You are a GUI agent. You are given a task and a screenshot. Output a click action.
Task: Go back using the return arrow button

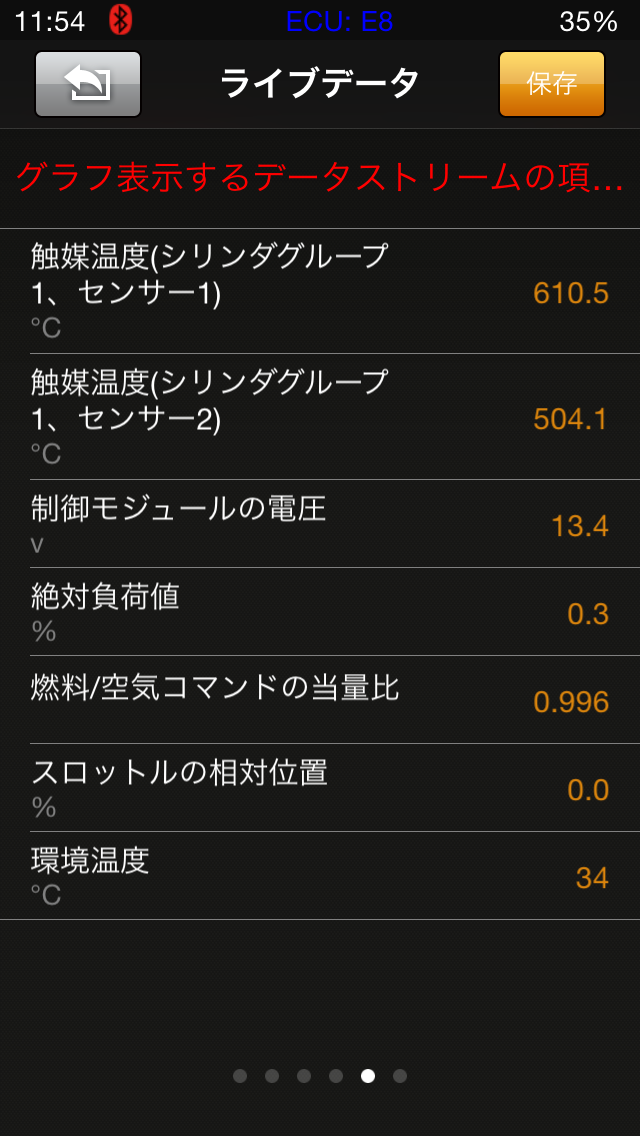tap(88, 84)
